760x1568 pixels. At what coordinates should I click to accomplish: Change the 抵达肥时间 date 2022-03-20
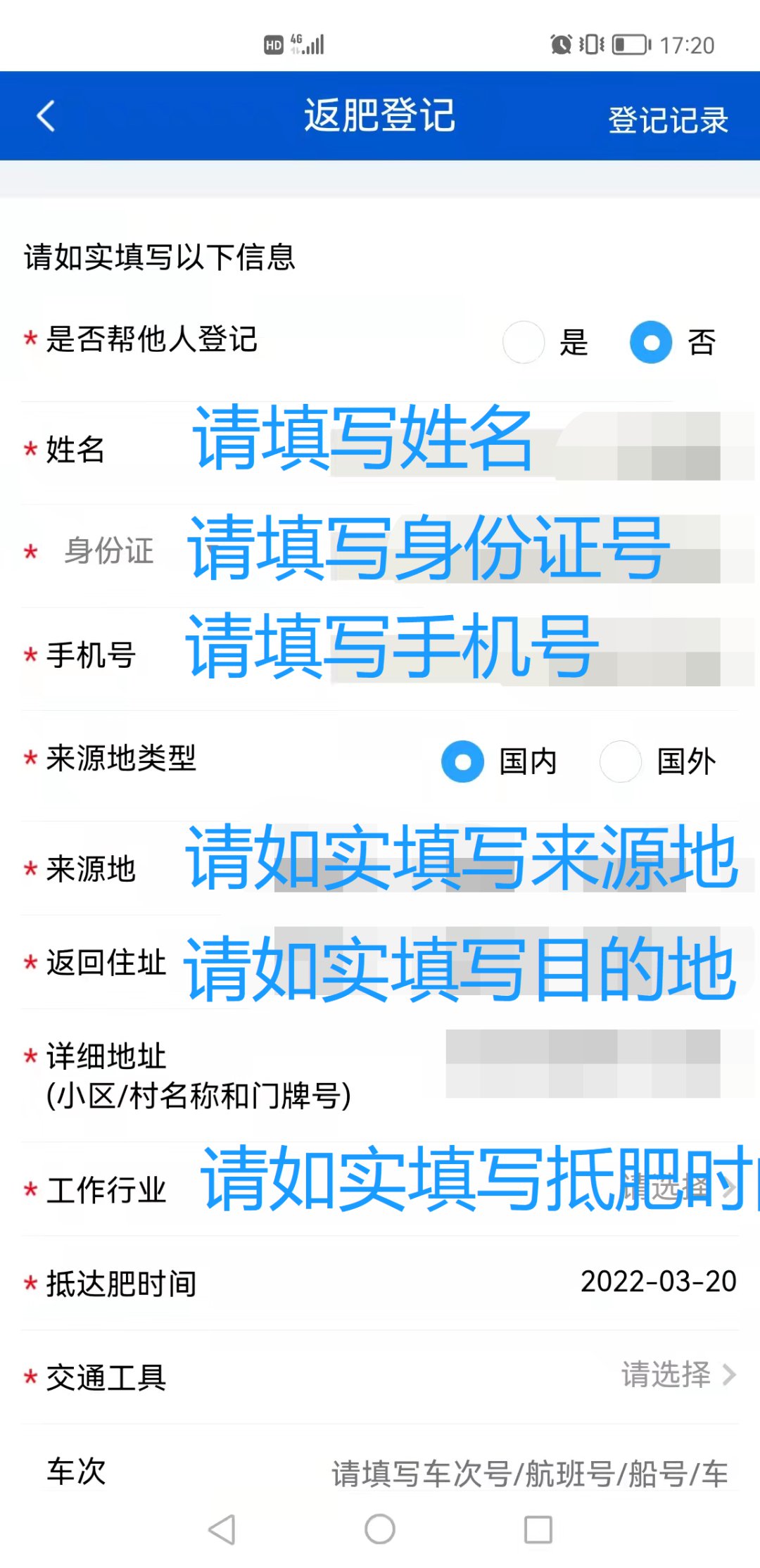[657, 1282]
